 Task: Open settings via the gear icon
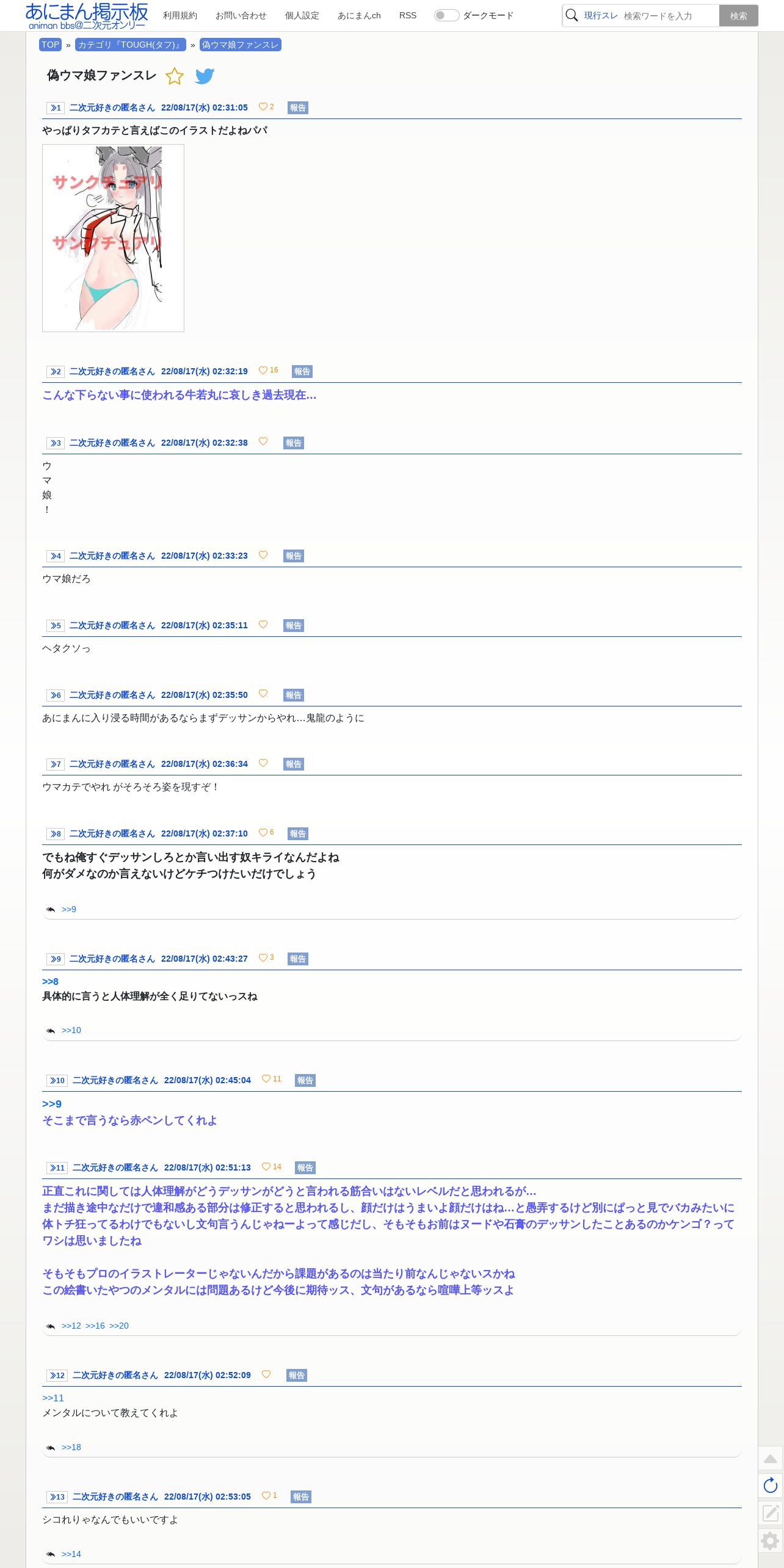pyautogui.click(x=771, y=1541)
